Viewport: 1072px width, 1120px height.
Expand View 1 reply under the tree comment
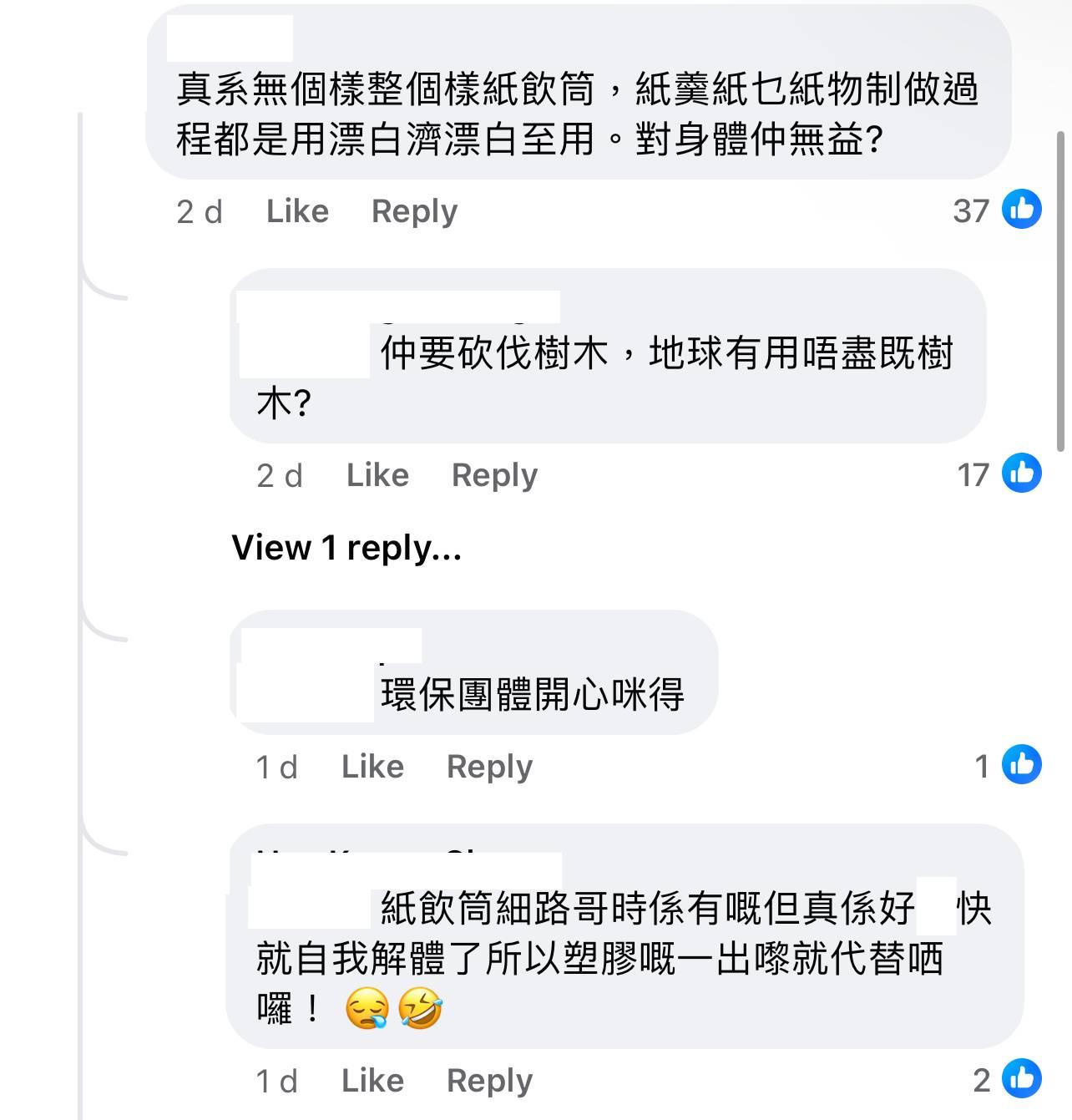pos(346,548)
